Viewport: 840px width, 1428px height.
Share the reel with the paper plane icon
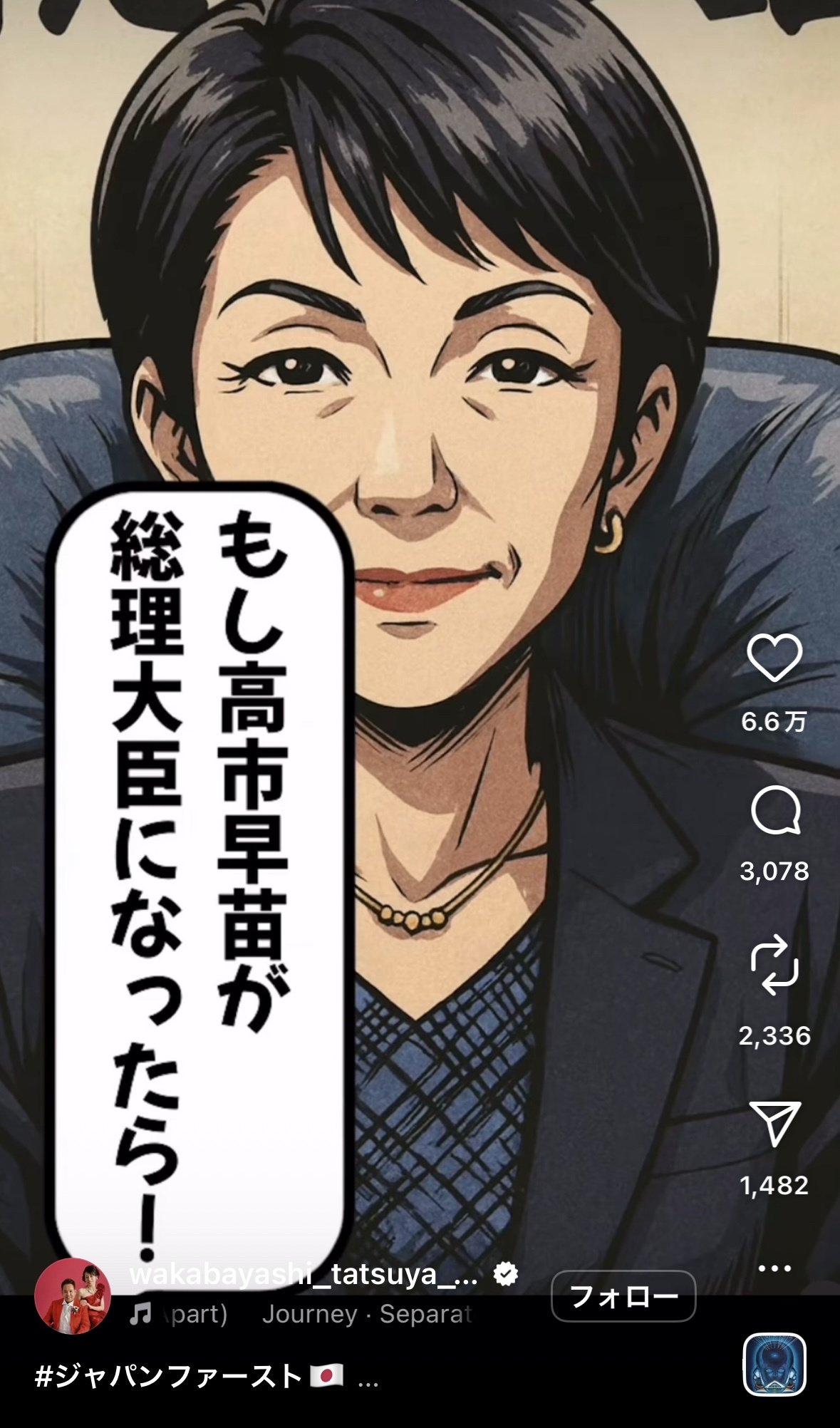774,1124
